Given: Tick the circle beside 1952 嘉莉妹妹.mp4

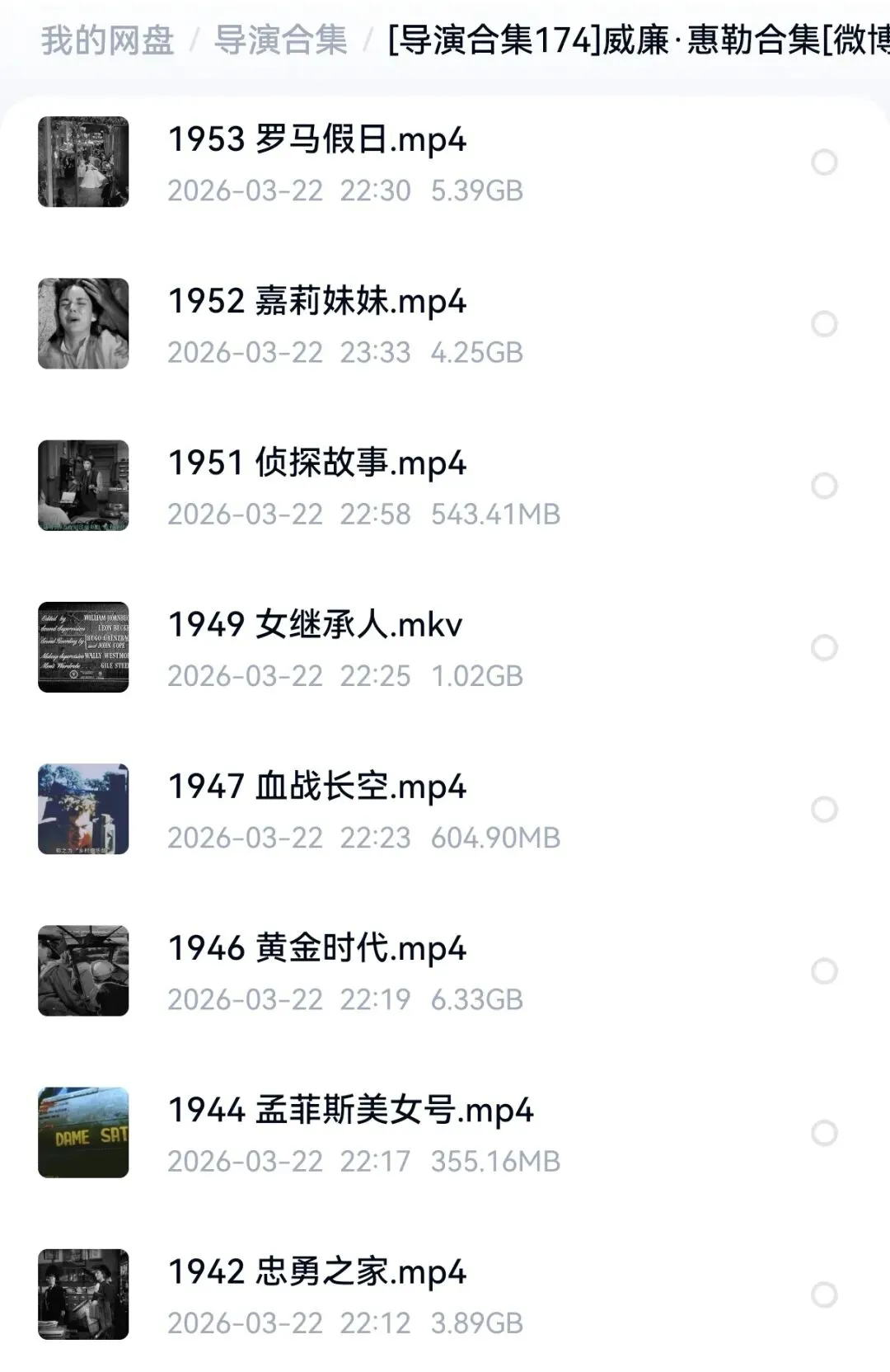Looking at the screenshot, I should [x=824, y=323].
